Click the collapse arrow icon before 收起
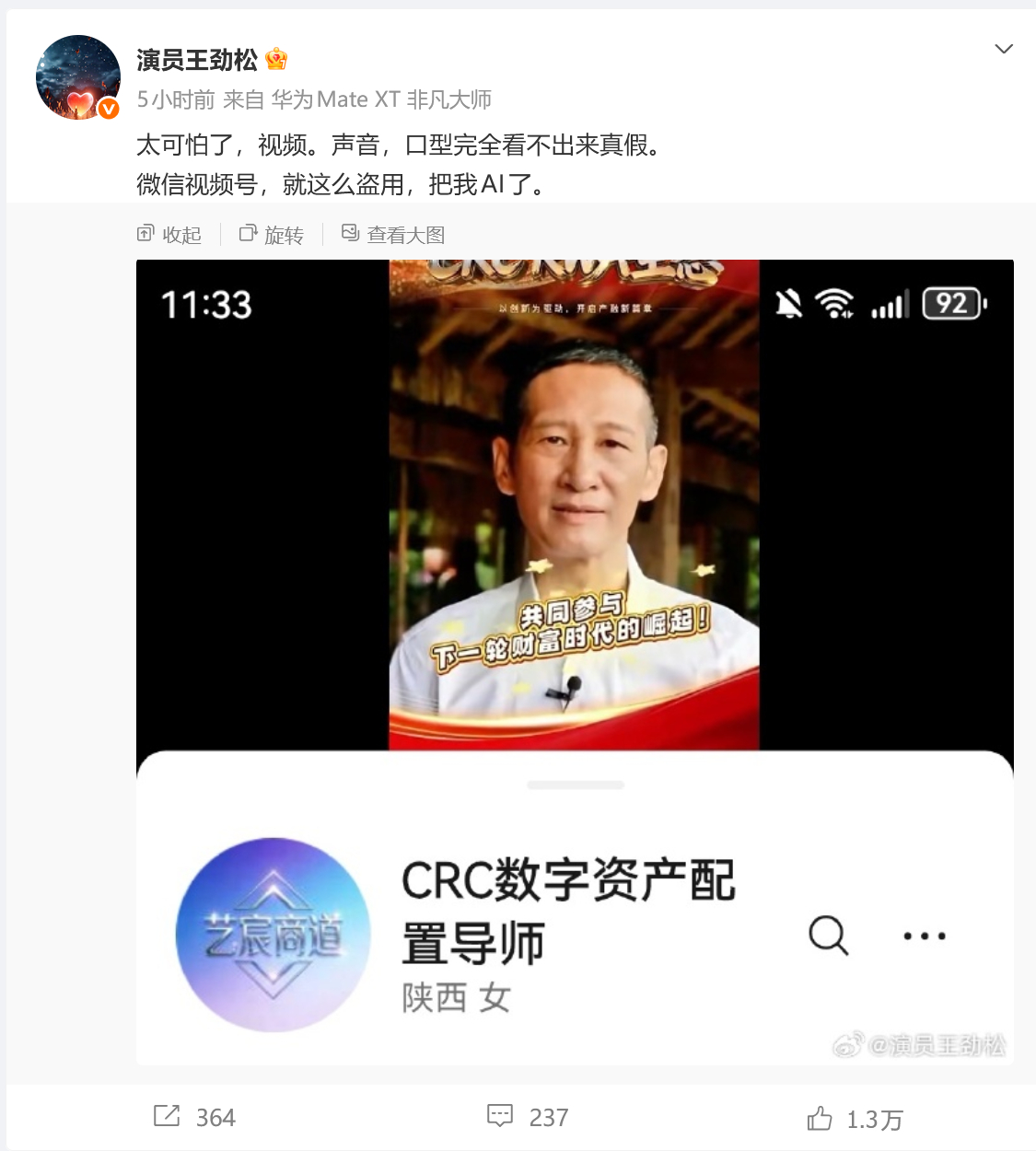 (146, 234)
